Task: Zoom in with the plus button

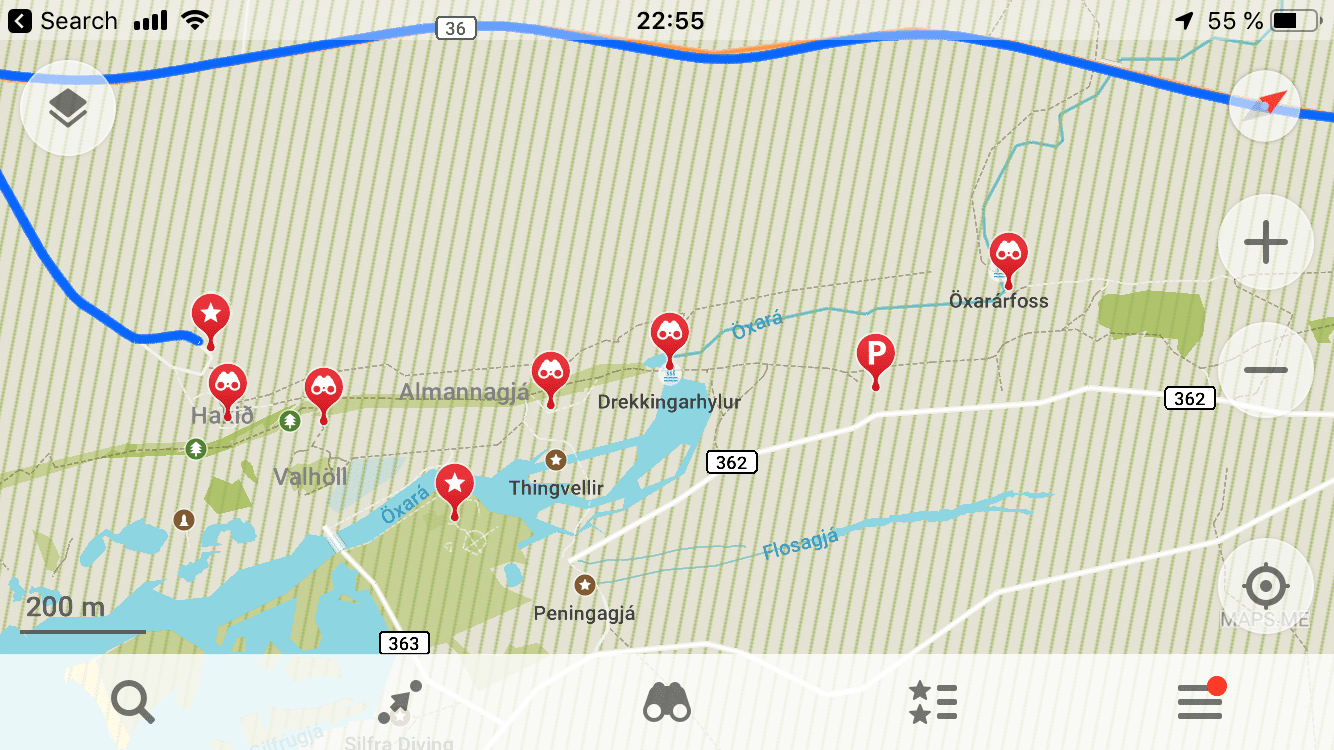Action: 1265,242
